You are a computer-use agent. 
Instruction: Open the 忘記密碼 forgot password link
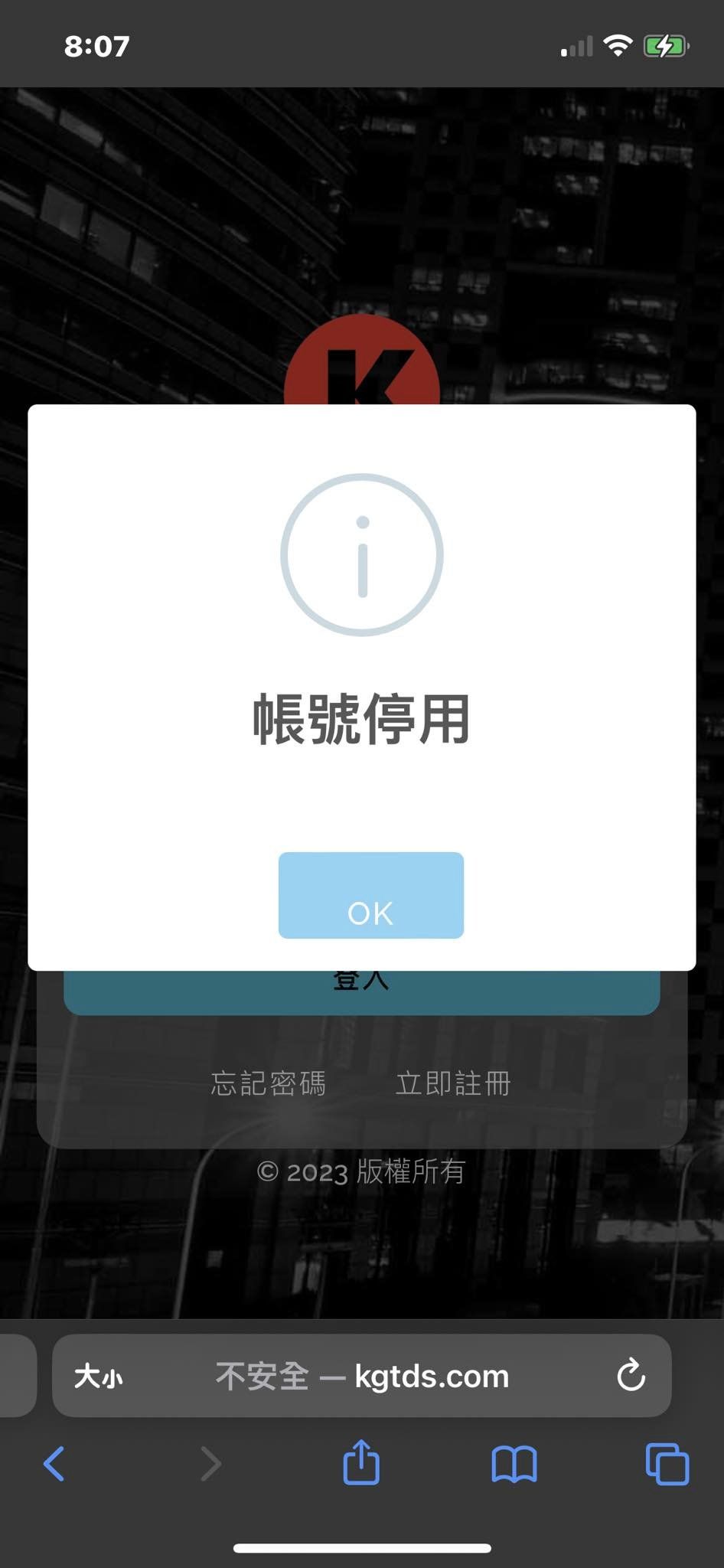269,1083
